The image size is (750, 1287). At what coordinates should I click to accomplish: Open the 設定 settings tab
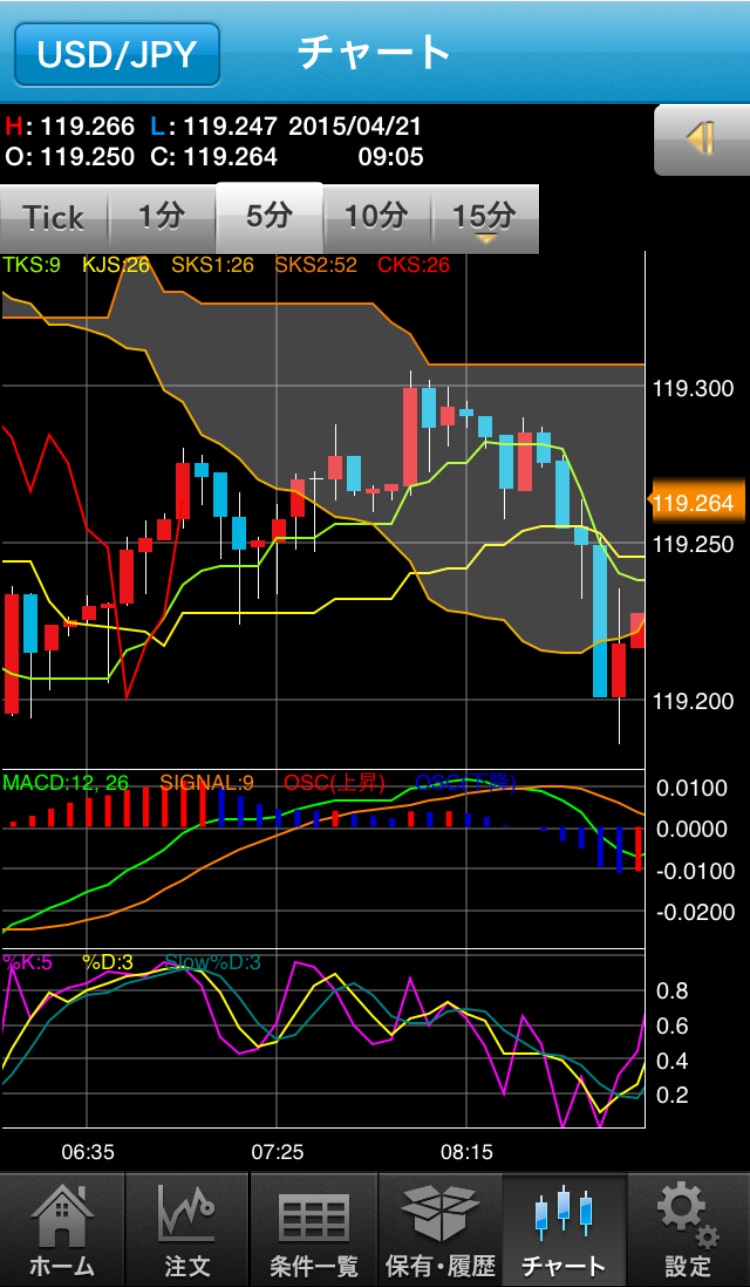point(688,1230)
